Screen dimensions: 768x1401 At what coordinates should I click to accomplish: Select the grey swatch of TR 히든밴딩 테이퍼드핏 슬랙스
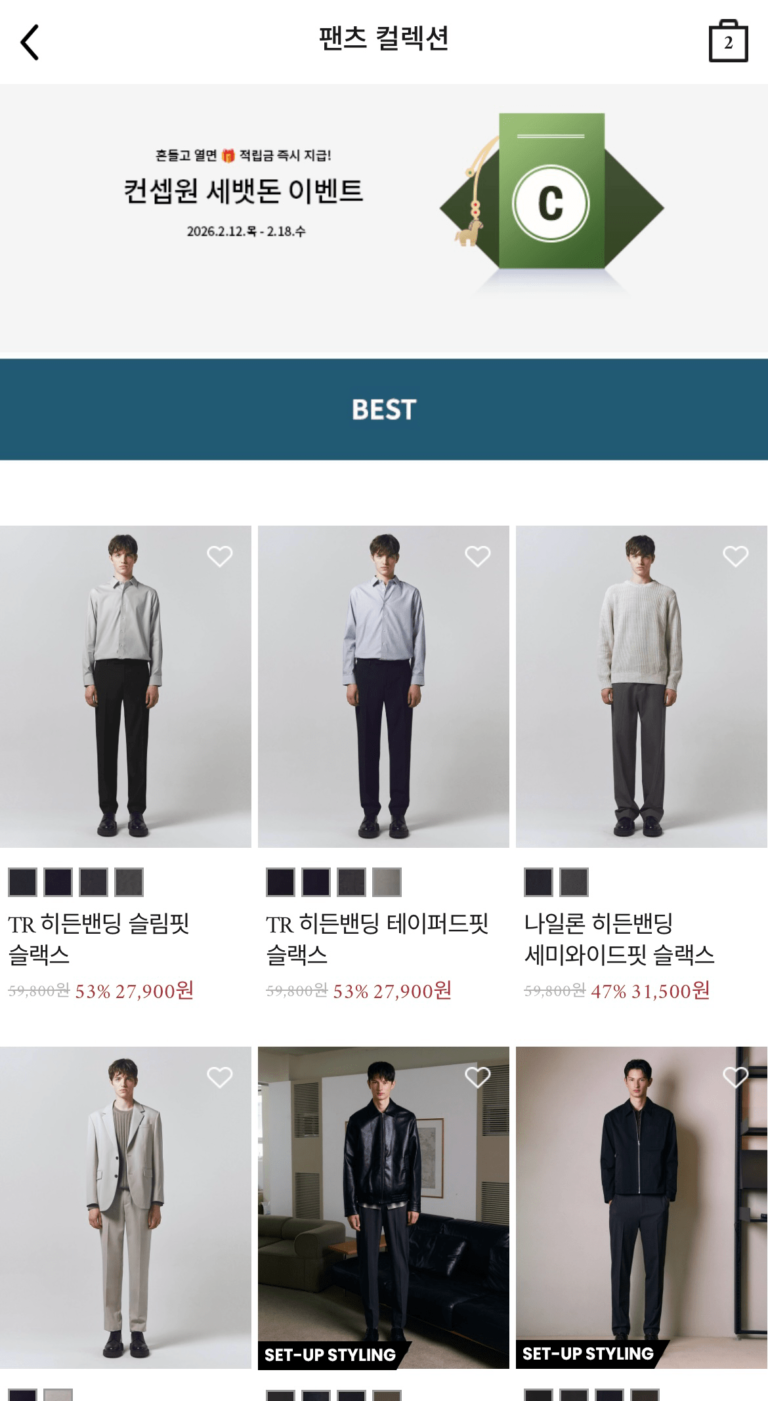tap(387, 882)
